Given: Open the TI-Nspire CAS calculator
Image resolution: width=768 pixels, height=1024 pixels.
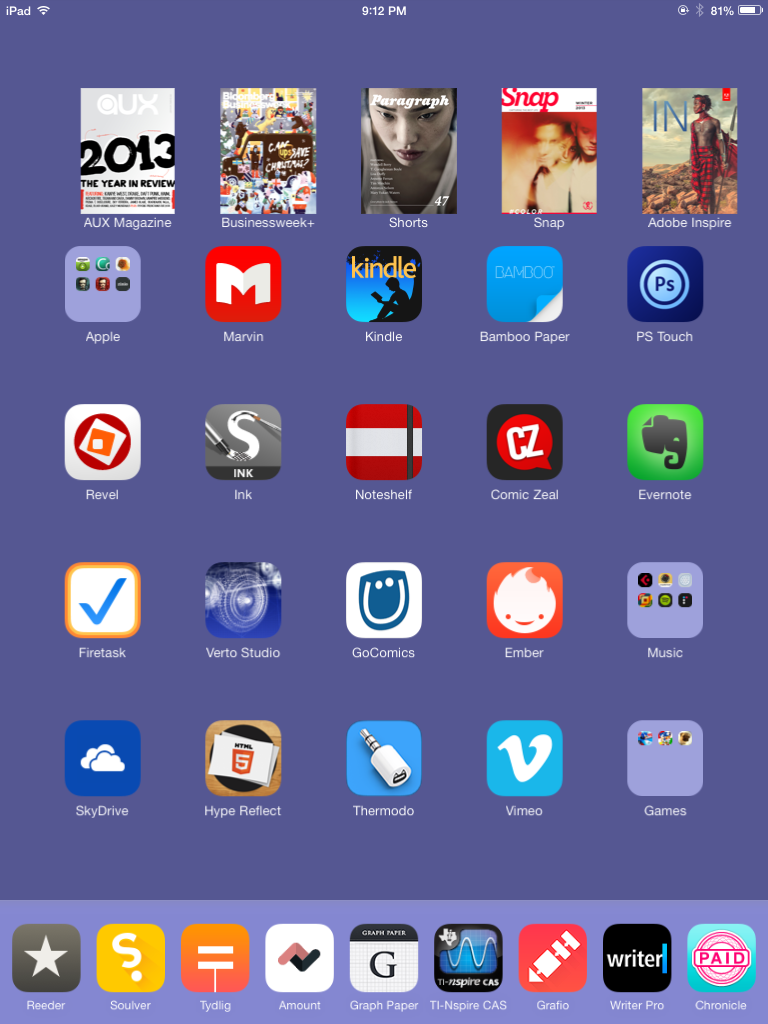Looking at the screenshot, I should coord(469,958).
